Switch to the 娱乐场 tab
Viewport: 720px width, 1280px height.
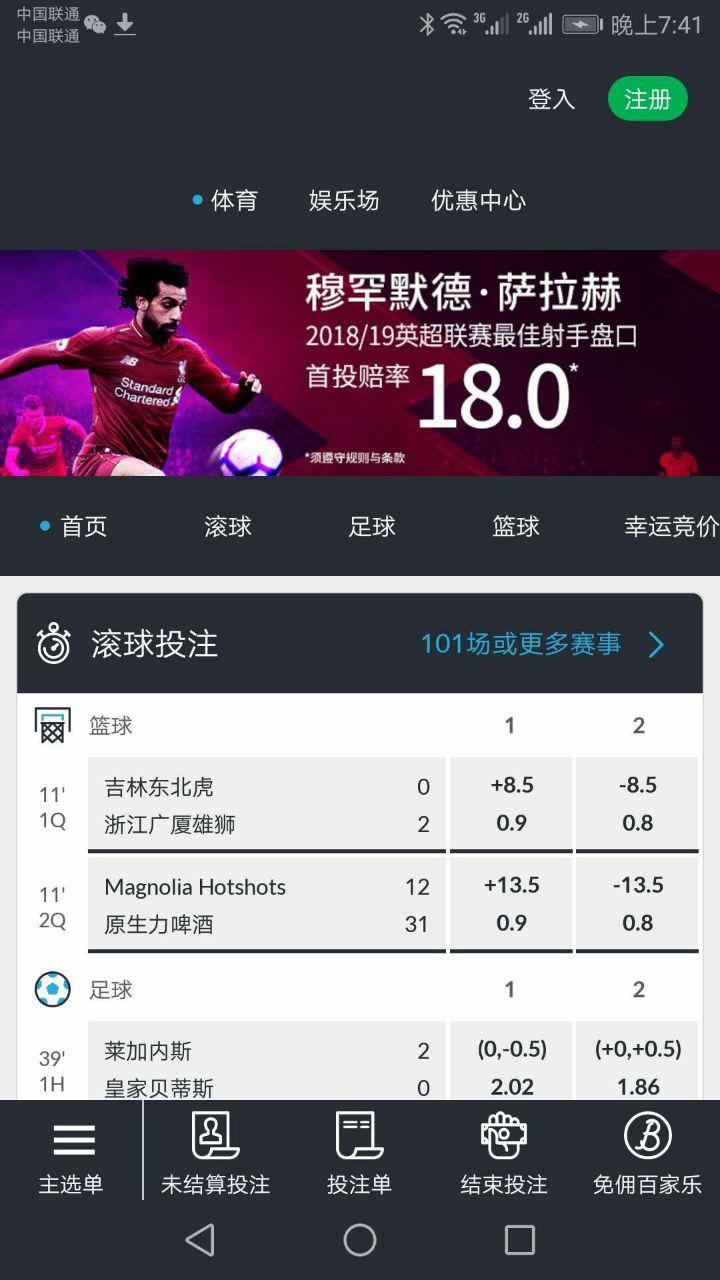point(344,200)
